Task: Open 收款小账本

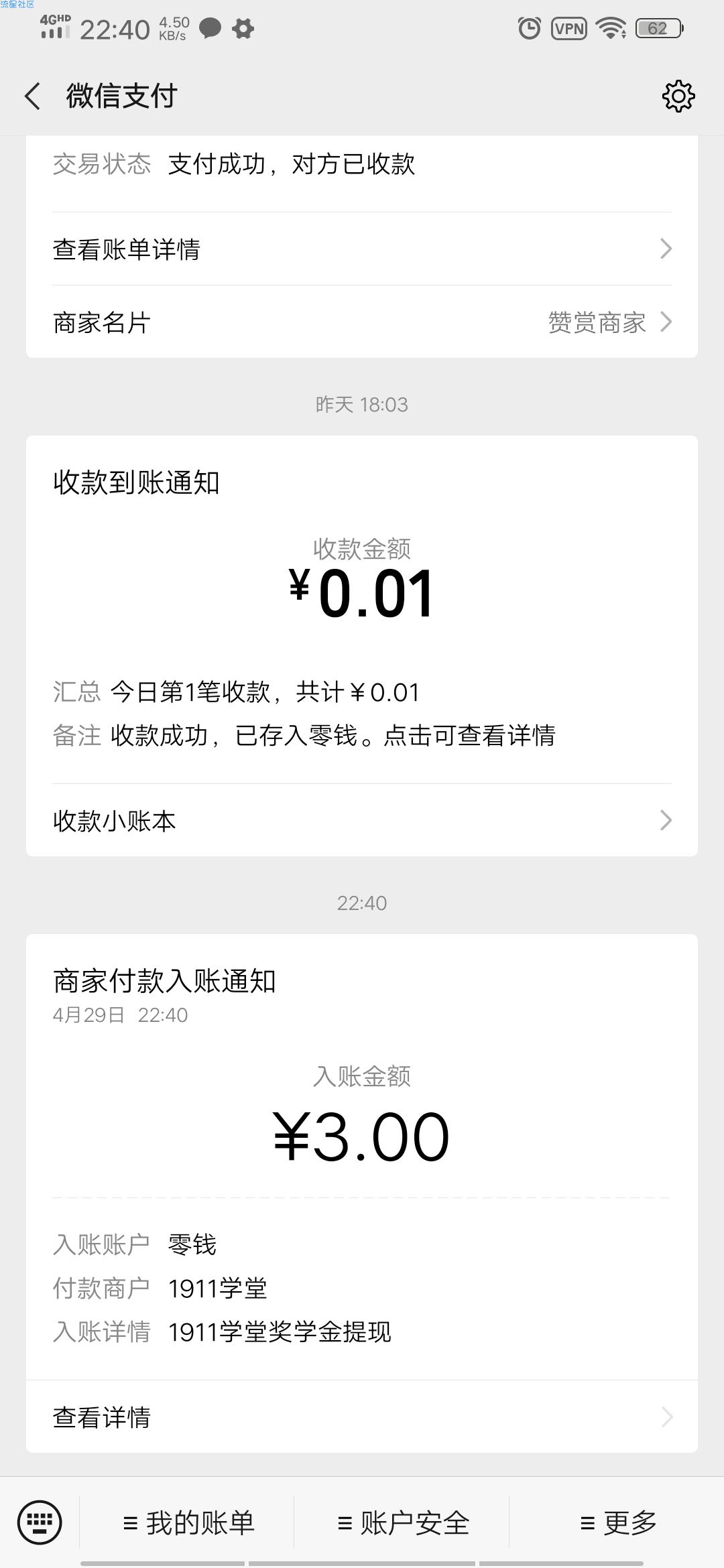Action: [x=362, y=821]
